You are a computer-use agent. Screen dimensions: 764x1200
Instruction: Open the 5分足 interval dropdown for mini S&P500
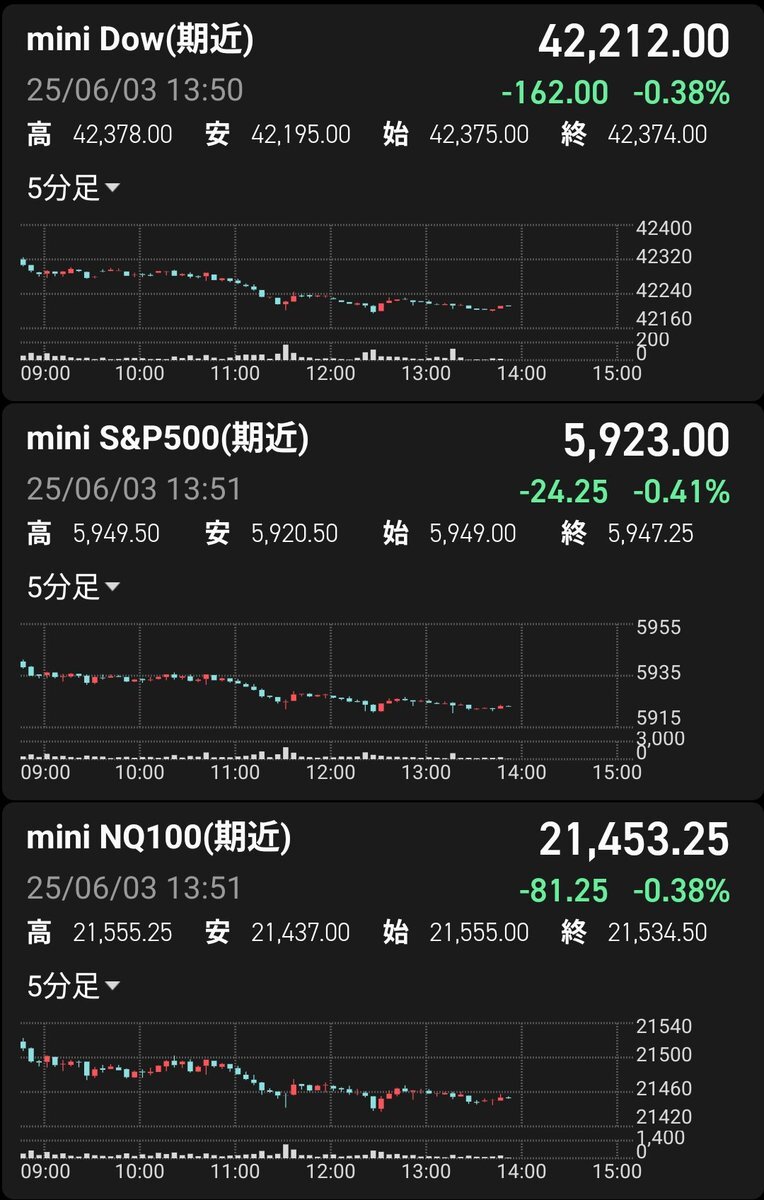click(x=73, y=586)
